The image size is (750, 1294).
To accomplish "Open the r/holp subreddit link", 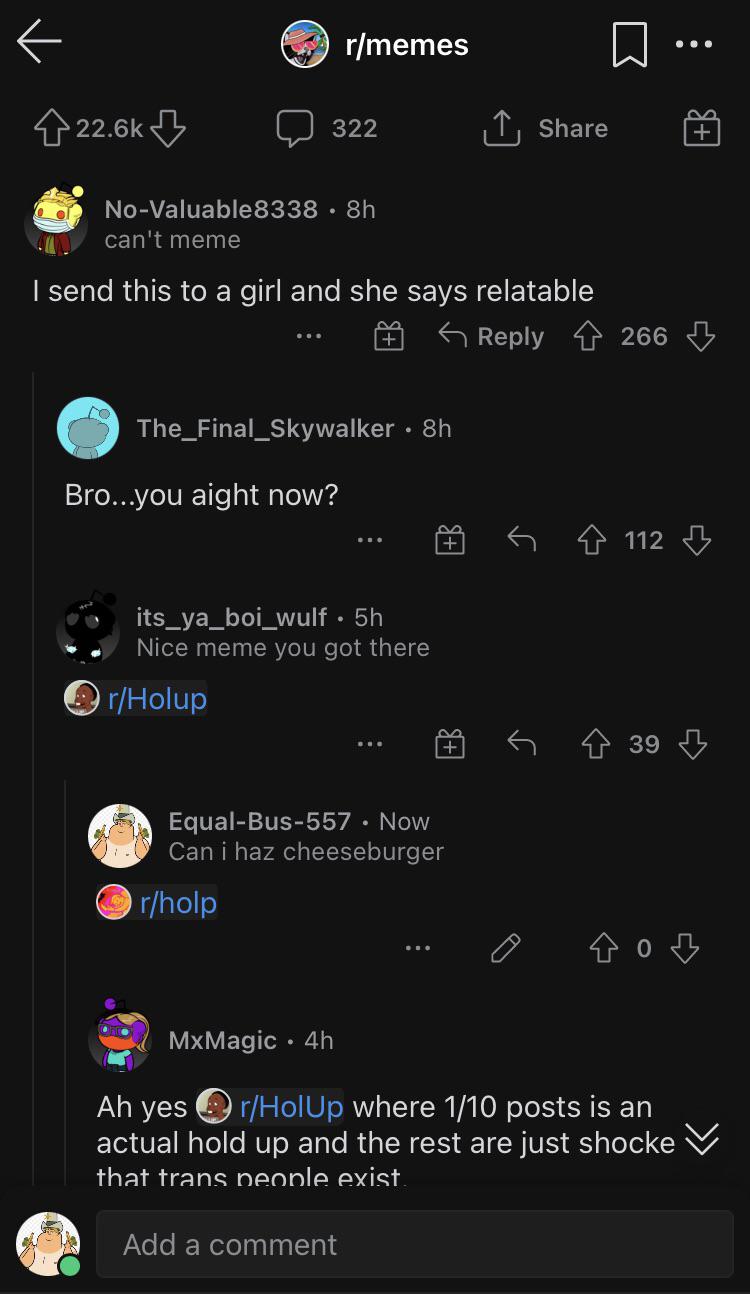I will pos(178,903).
